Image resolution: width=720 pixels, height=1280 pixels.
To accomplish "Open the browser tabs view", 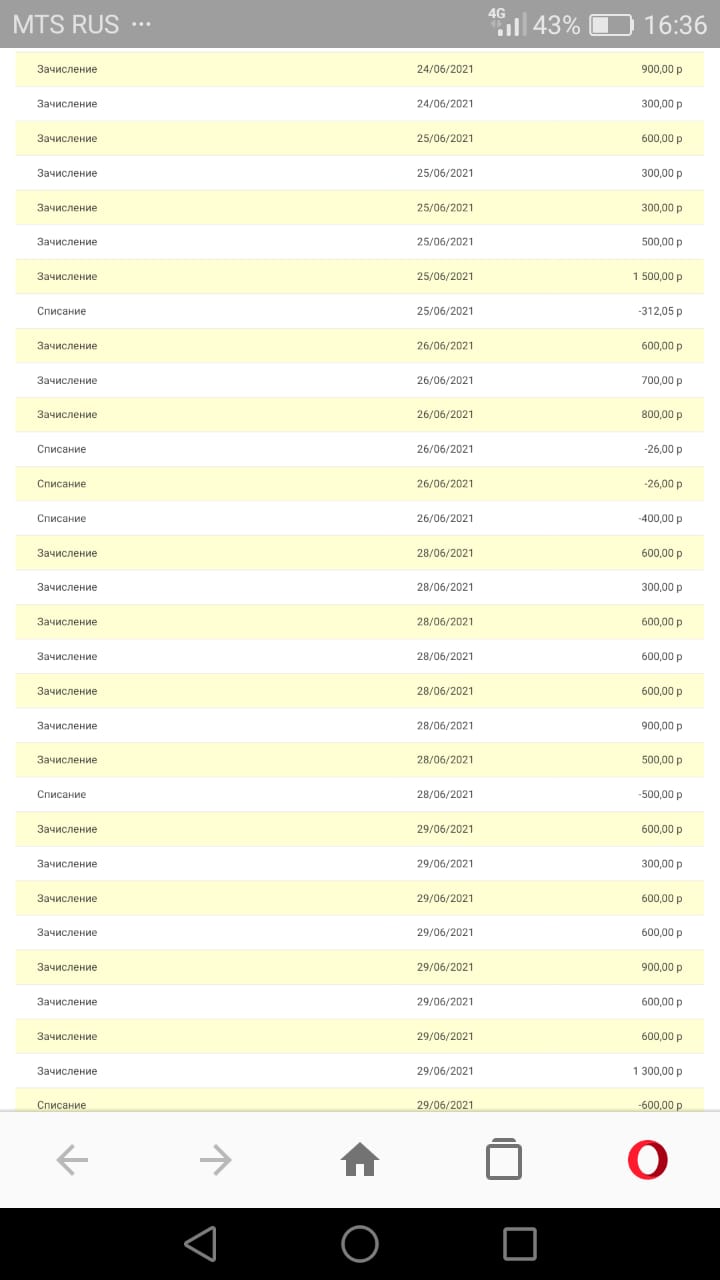I will pyautogui.click(x=504, y=1160).
